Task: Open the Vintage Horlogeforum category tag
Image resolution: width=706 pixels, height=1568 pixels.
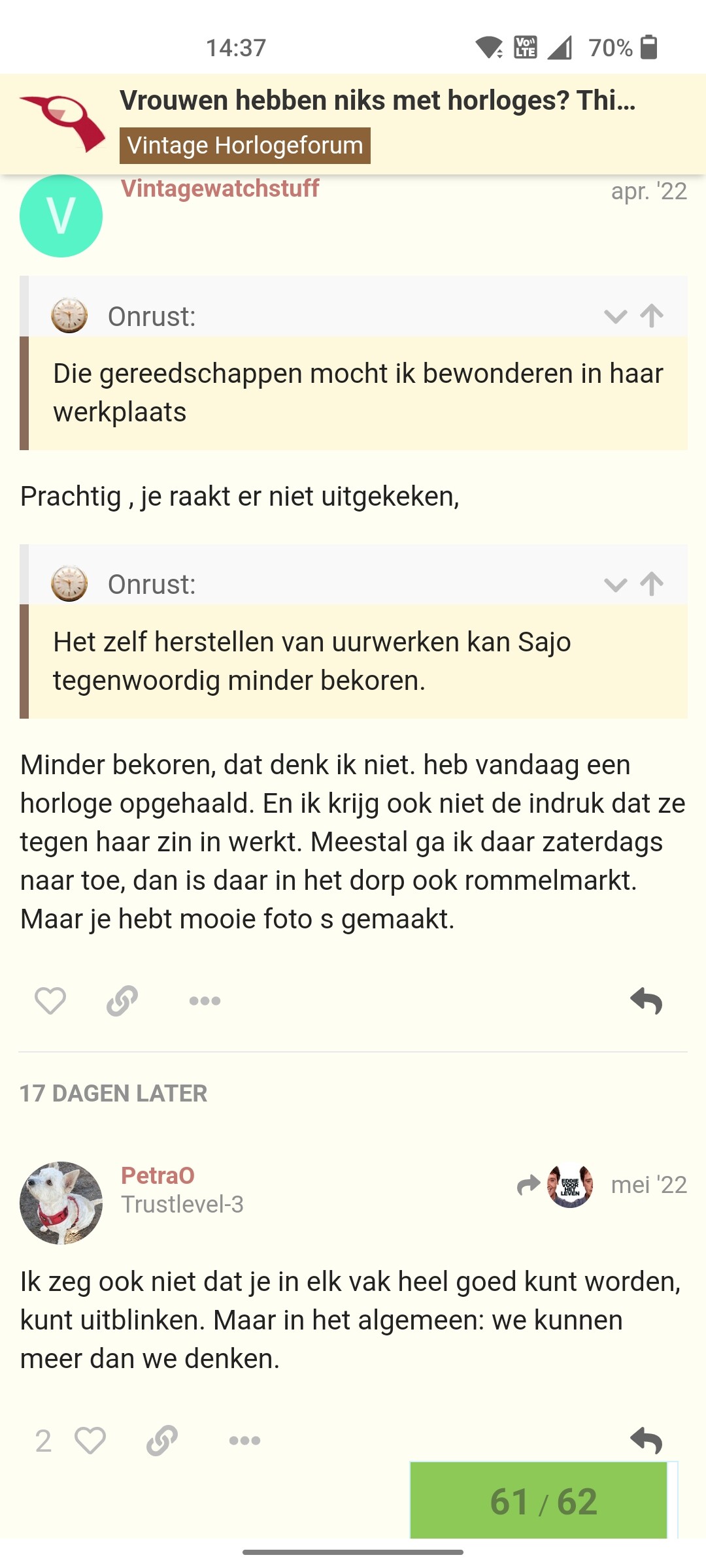Action: [x=245, y=145]
